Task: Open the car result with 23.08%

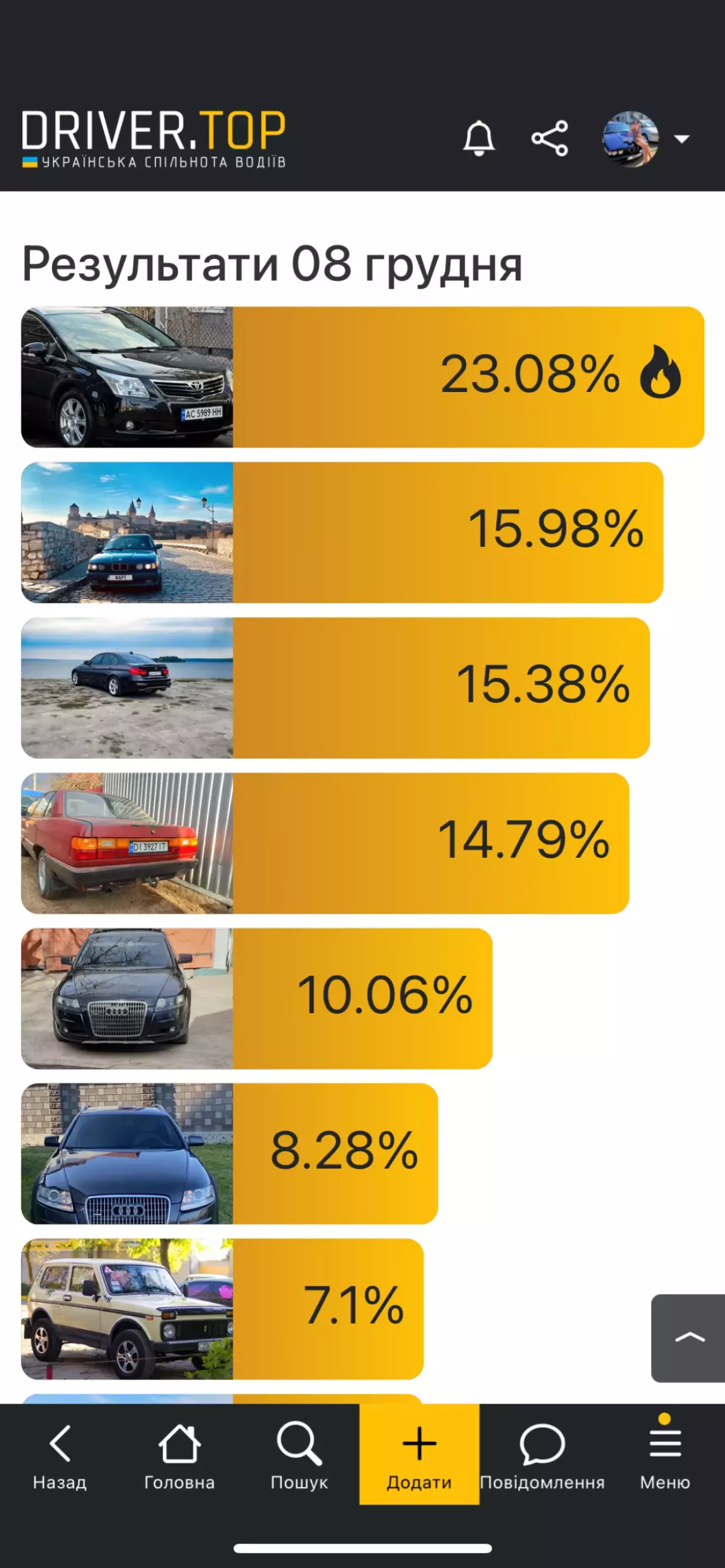Action: 362,377
